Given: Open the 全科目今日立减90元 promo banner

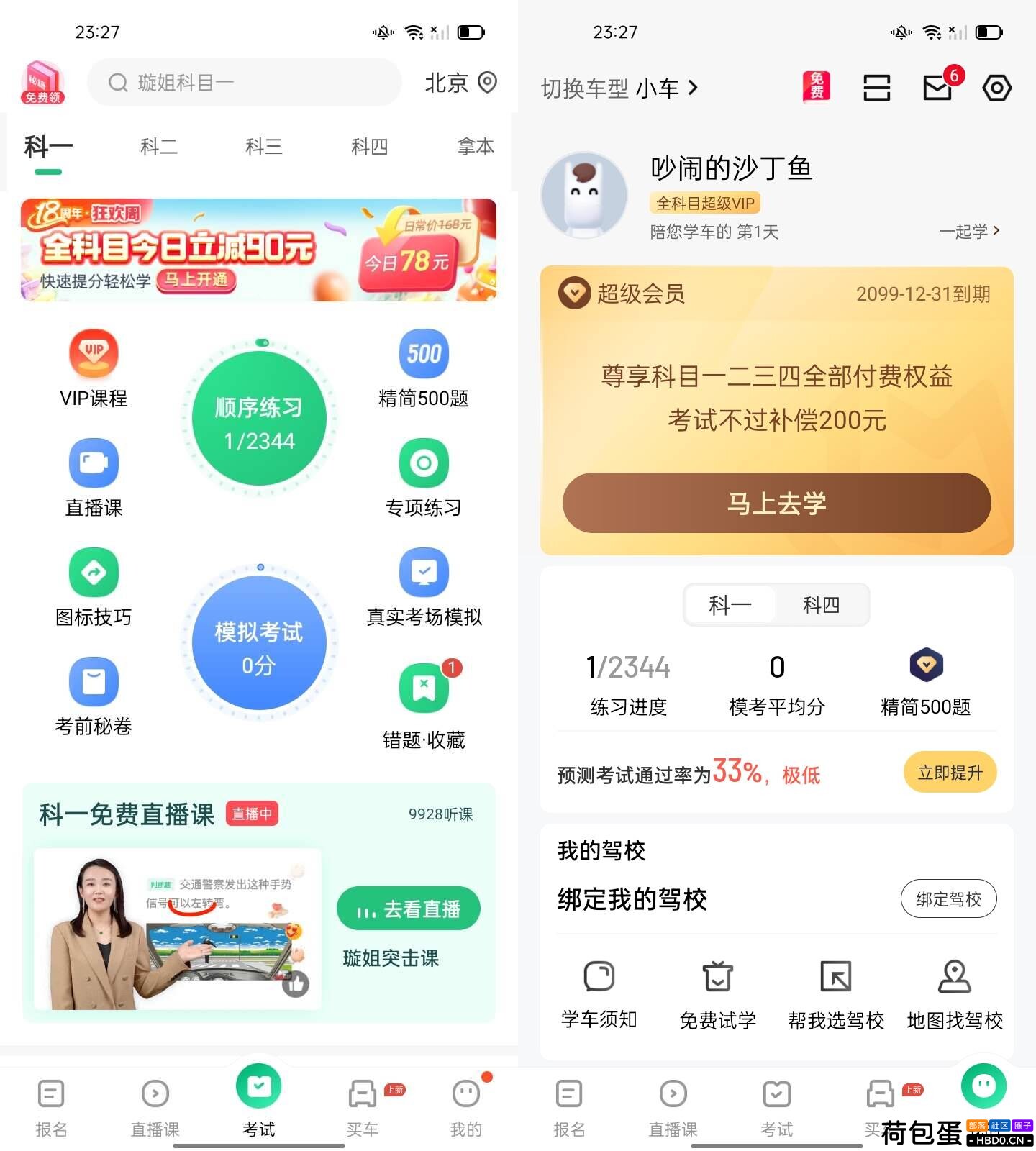Looking at the screenshot, I should pos(258,250).
